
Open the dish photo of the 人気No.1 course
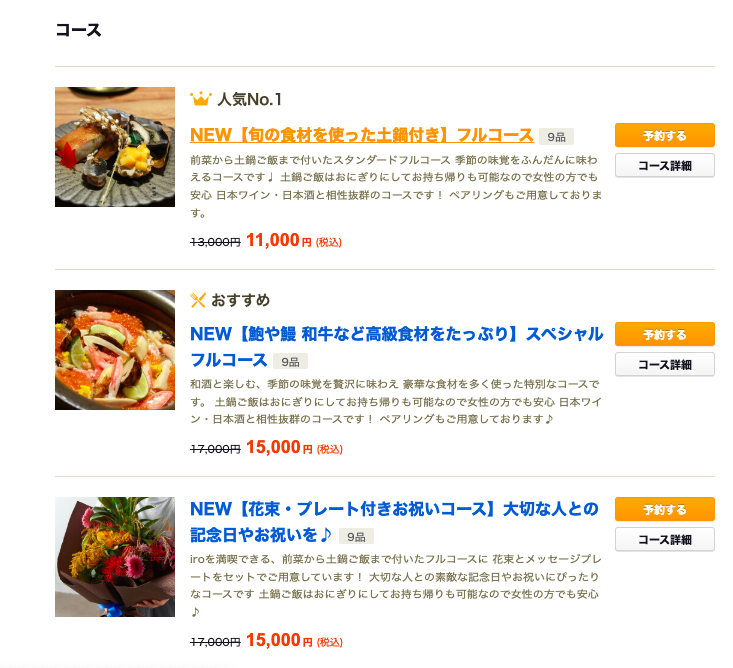115,147
